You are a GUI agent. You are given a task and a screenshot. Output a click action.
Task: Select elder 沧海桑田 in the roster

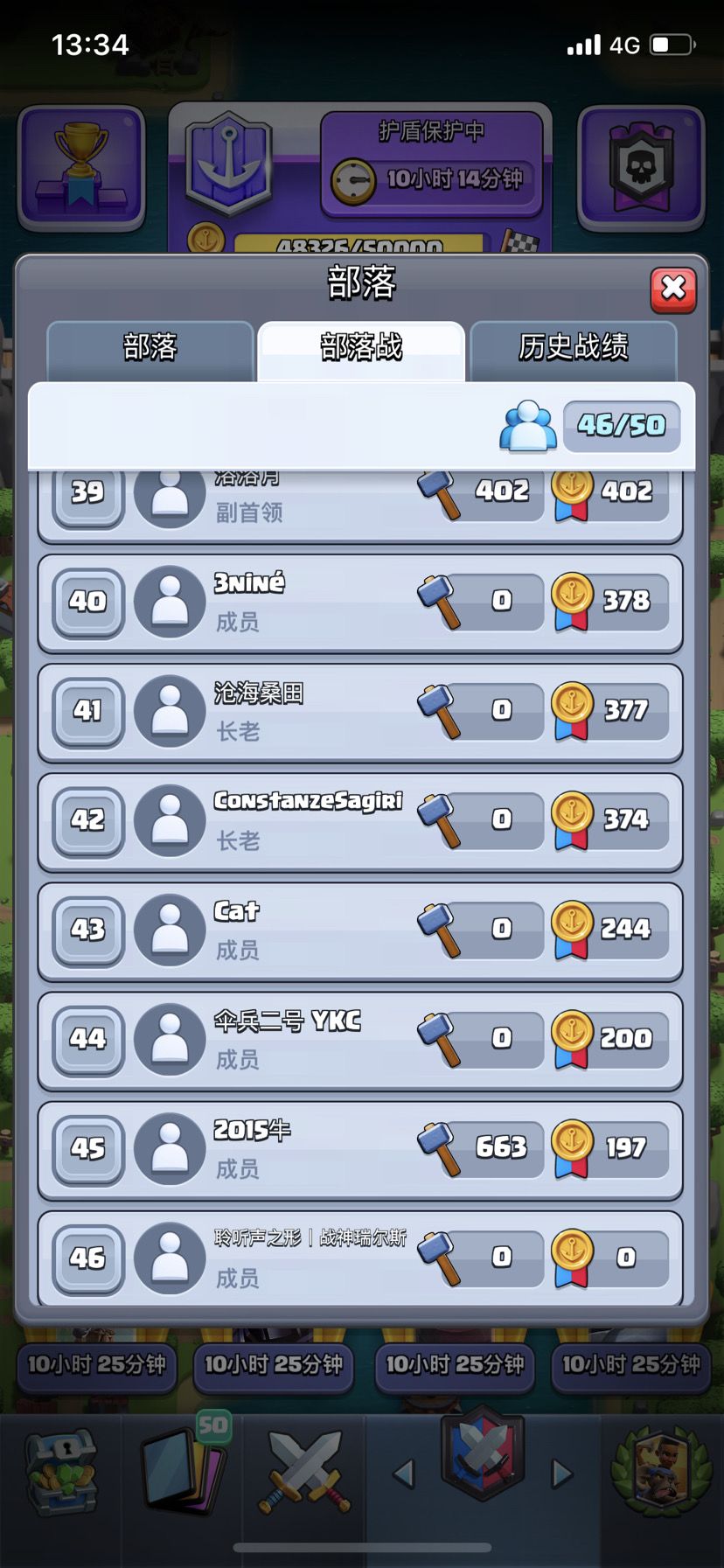click(362, 711)
